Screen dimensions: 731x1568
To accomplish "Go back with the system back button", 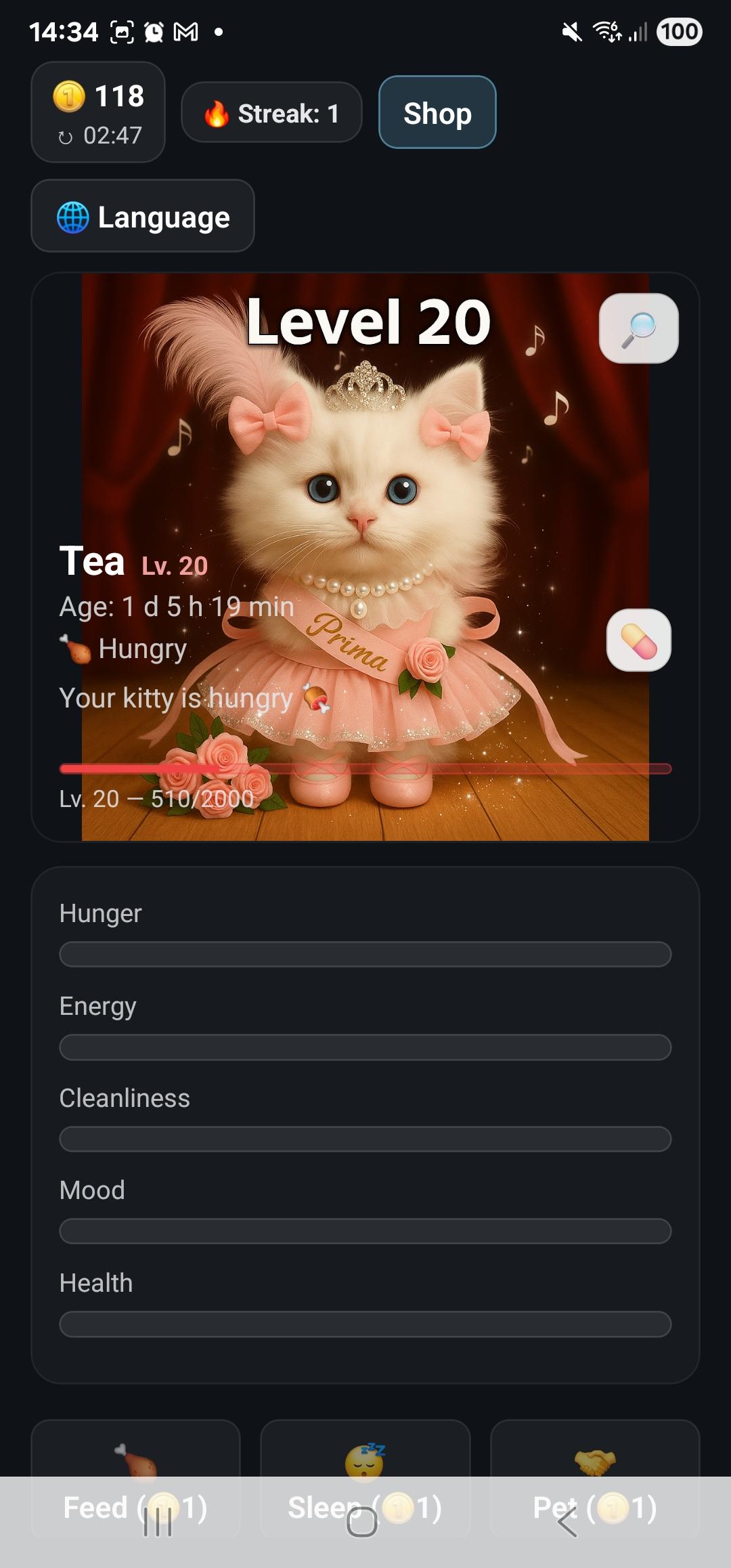I will (567, 1523).
